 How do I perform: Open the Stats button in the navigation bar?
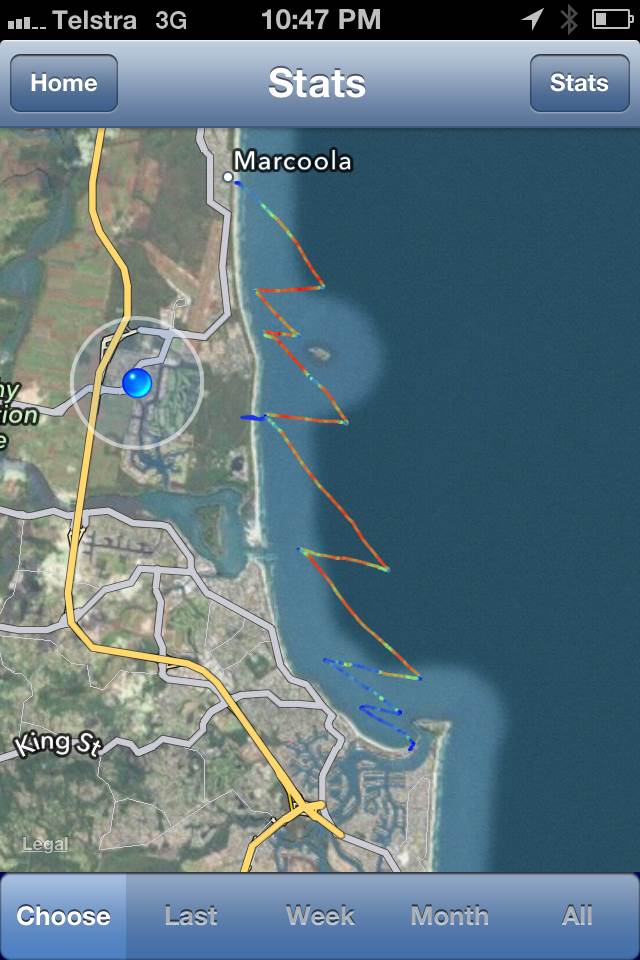tap(579, 83)
